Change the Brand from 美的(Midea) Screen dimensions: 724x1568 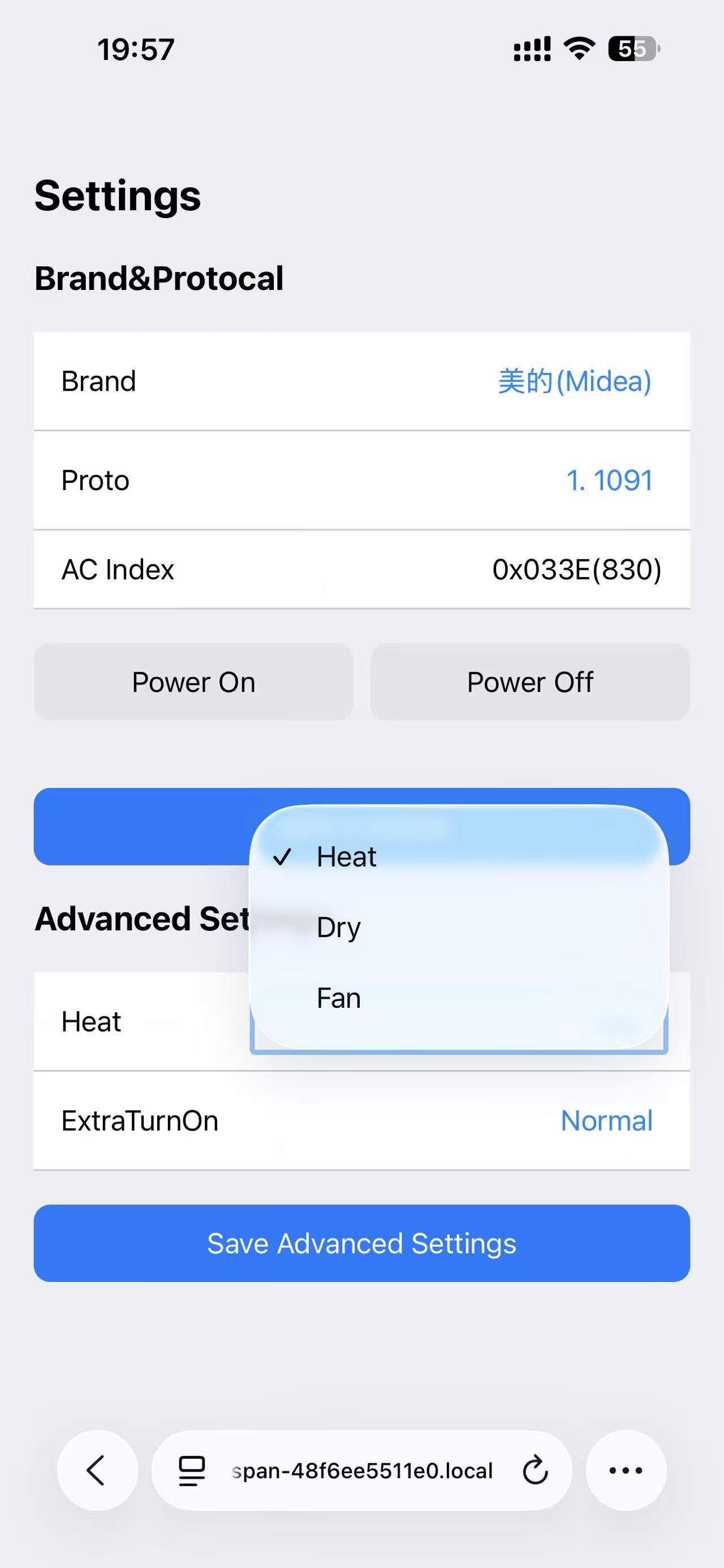[574, 382]
